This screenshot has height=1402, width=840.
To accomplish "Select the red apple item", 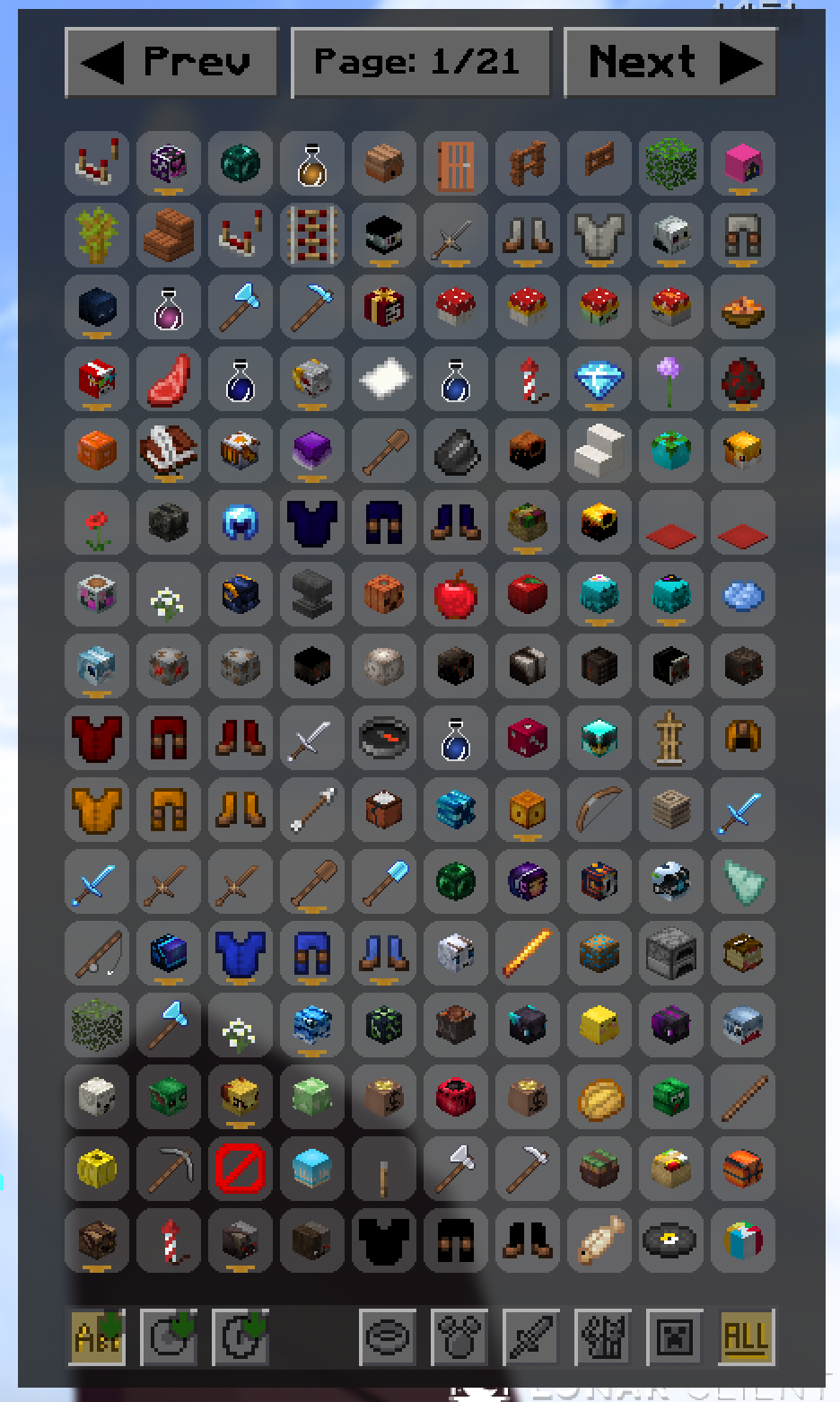I will (x=455, y=593).
